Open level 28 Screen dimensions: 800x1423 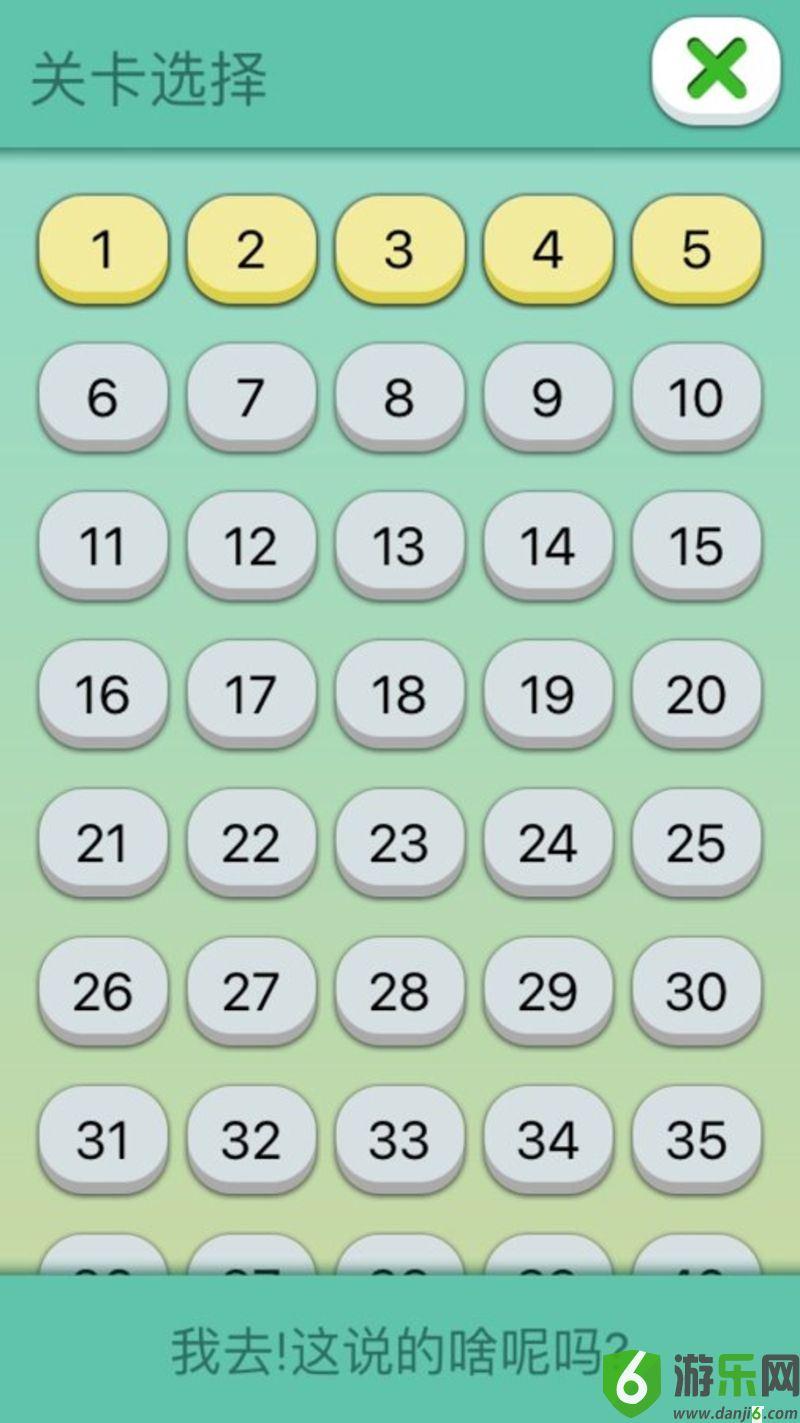click(399, 991)
